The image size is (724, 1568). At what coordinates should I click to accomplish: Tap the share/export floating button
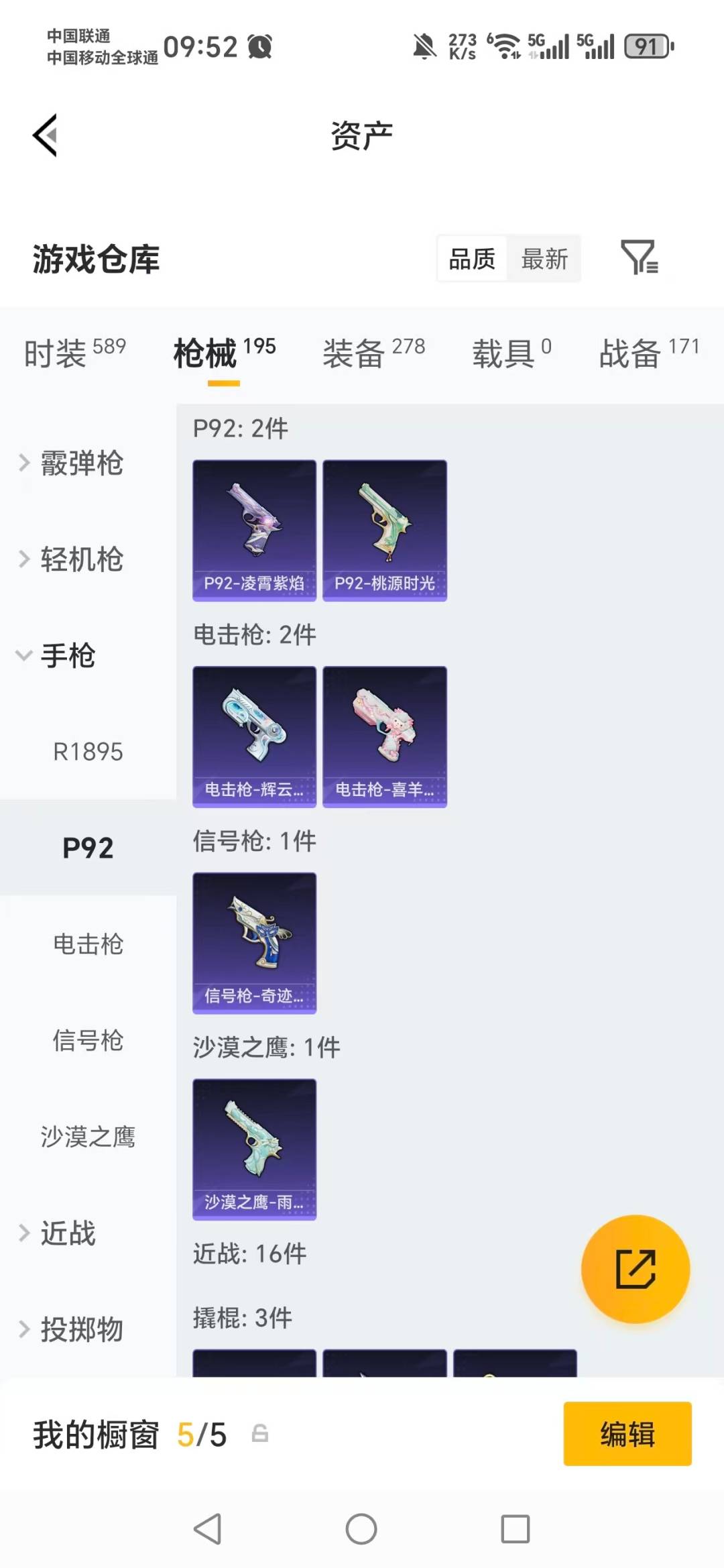click(x=634, y=1269)
